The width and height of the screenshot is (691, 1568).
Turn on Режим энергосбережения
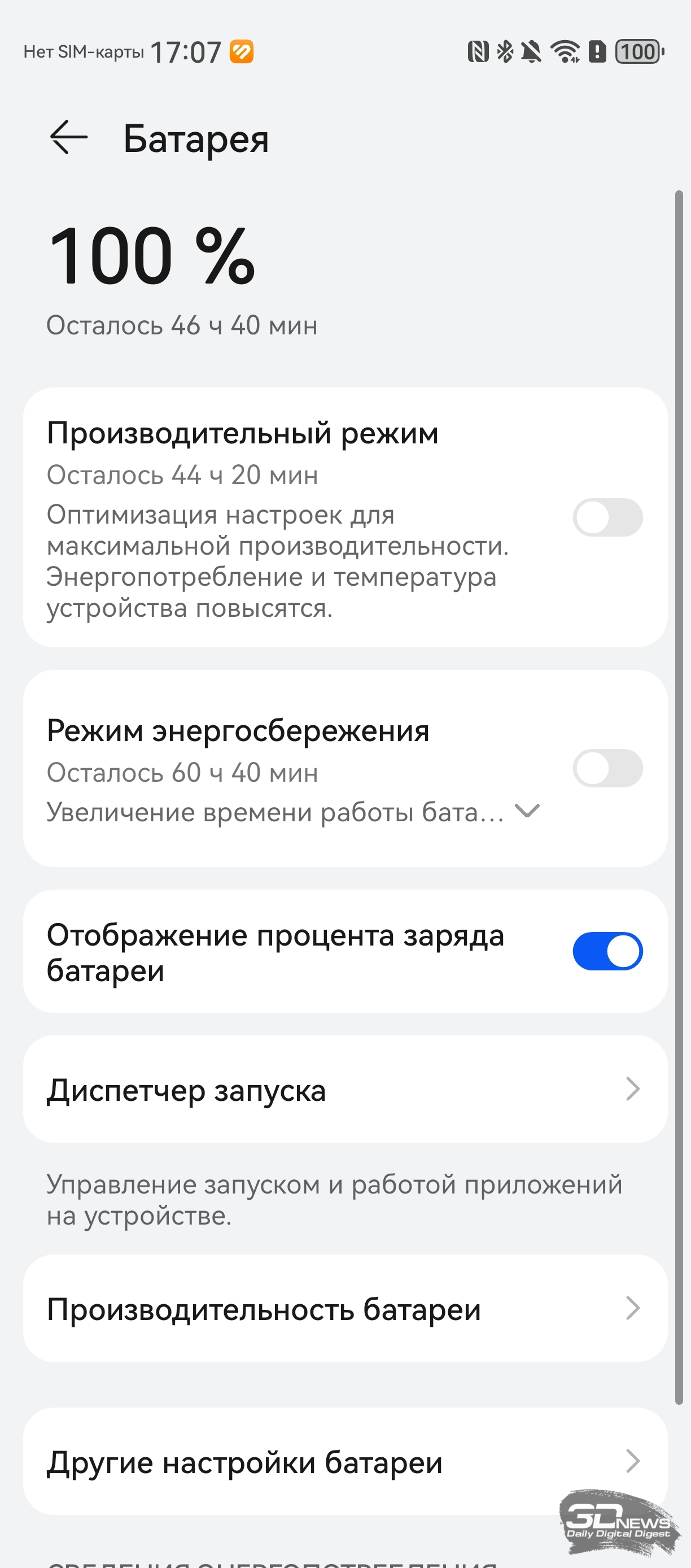607,768
